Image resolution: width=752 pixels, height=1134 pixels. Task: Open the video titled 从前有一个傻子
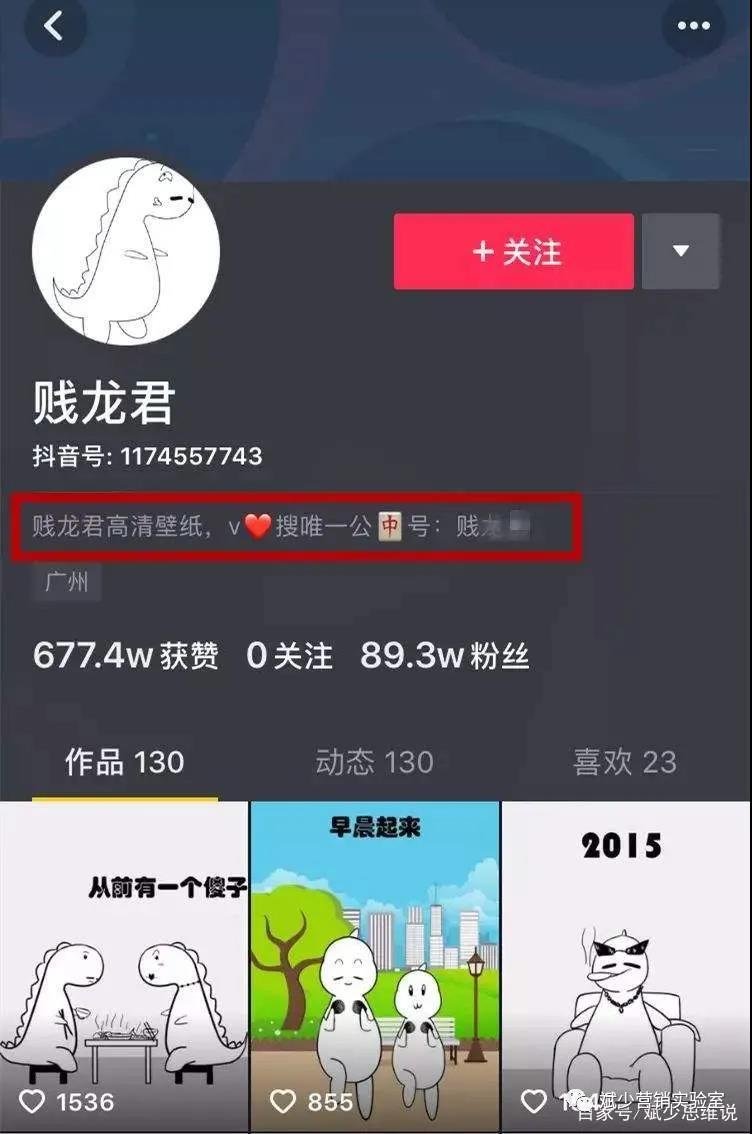(124, 965)
